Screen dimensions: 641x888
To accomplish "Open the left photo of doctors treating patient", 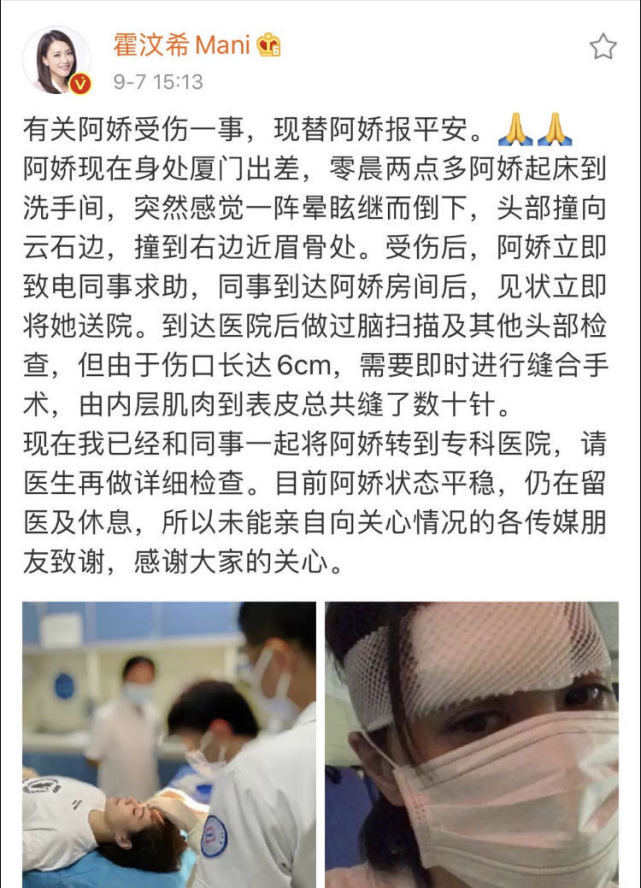I will (x=169, y=744).
